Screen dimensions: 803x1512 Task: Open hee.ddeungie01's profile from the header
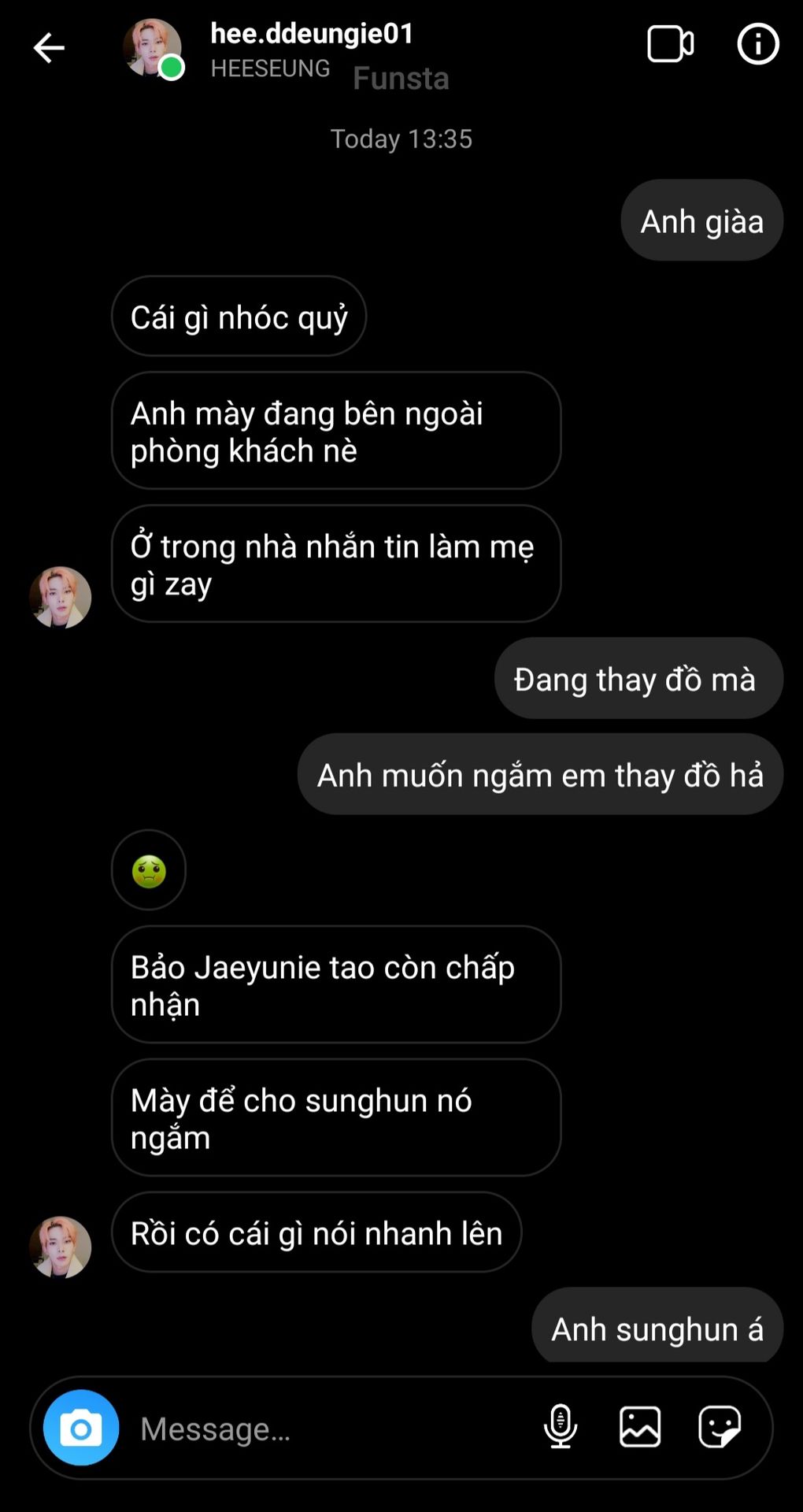(312, 35)
